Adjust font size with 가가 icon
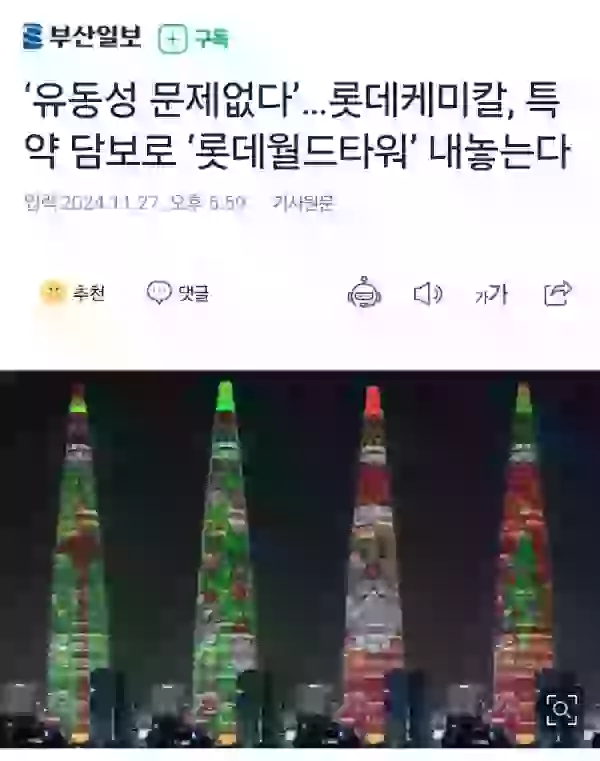 point(491,294)
